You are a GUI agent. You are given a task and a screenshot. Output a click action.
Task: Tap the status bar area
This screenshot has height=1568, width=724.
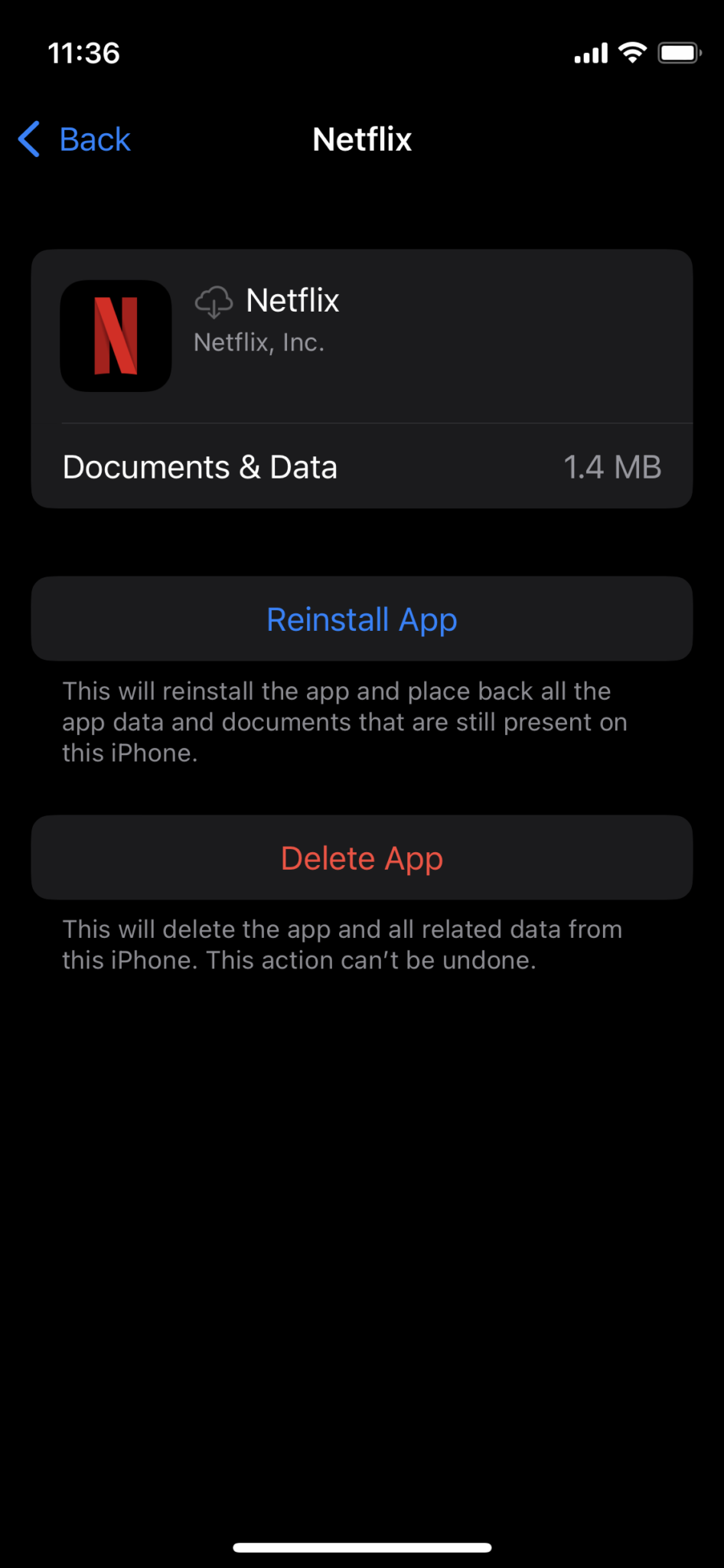click(x=361, y=52)
